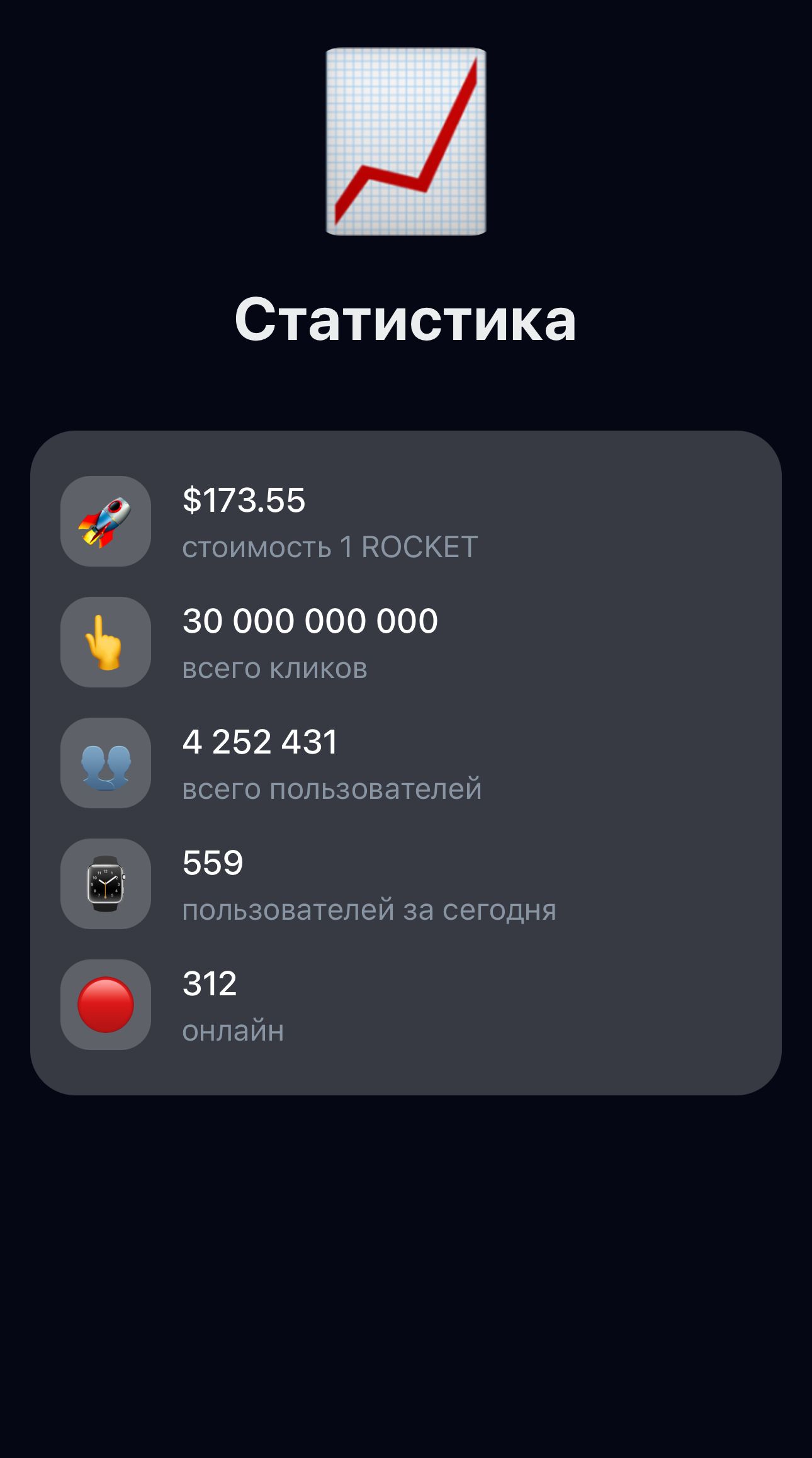Click the watch icon for daily users

pos(106,884)
